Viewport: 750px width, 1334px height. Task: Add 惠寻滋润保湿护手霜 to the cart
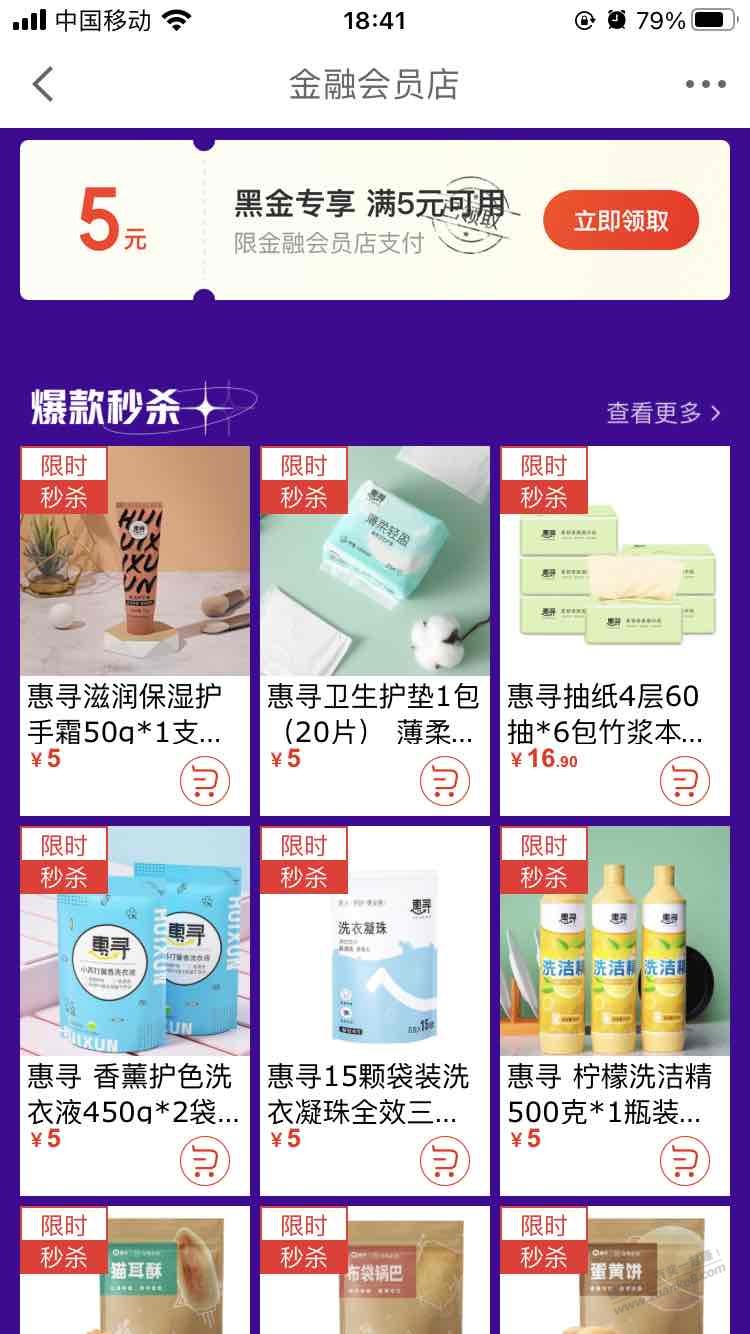point(205,781)
